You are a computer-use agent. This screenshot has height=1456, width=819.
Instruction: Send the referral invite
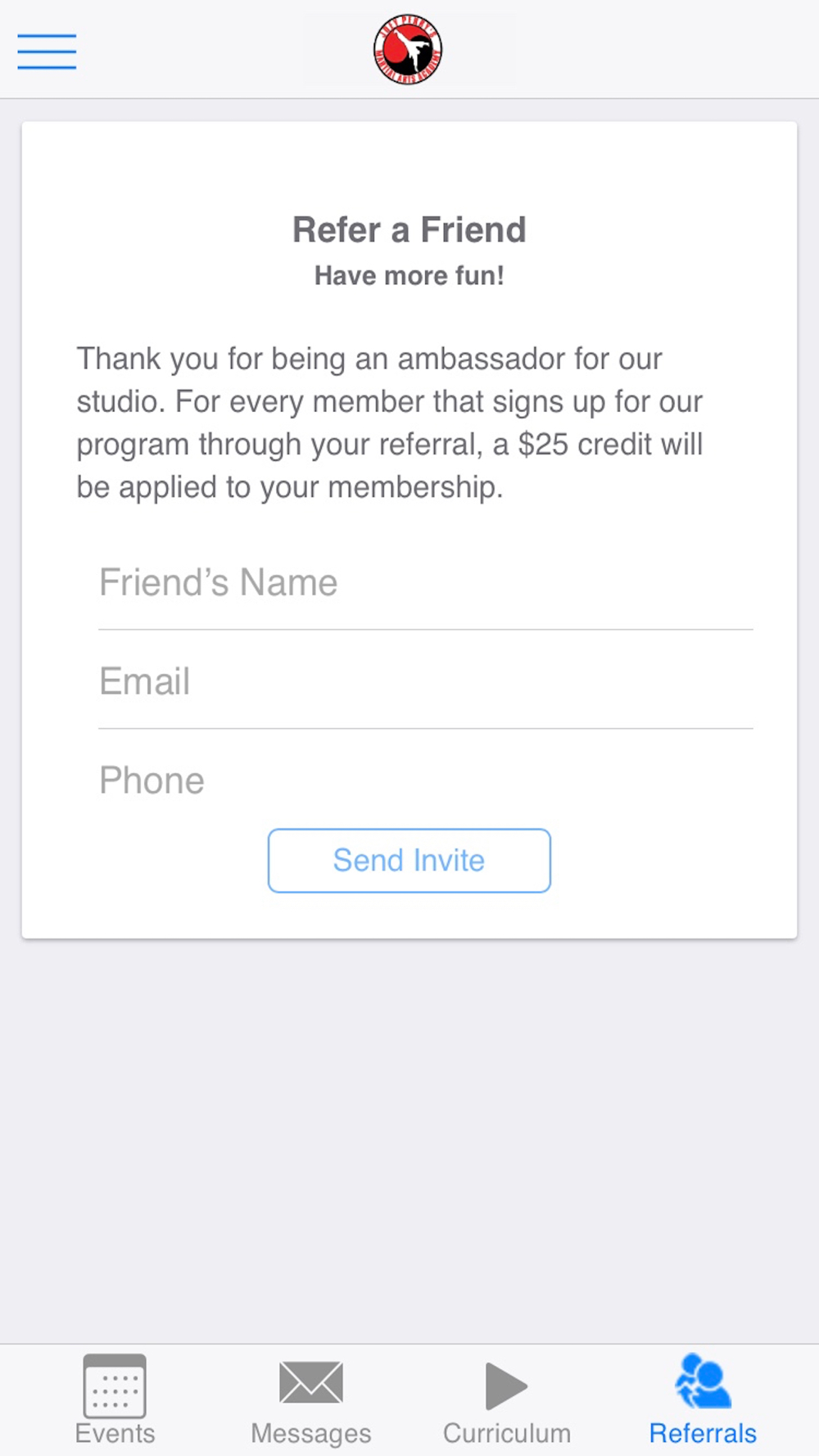(409, 861)
